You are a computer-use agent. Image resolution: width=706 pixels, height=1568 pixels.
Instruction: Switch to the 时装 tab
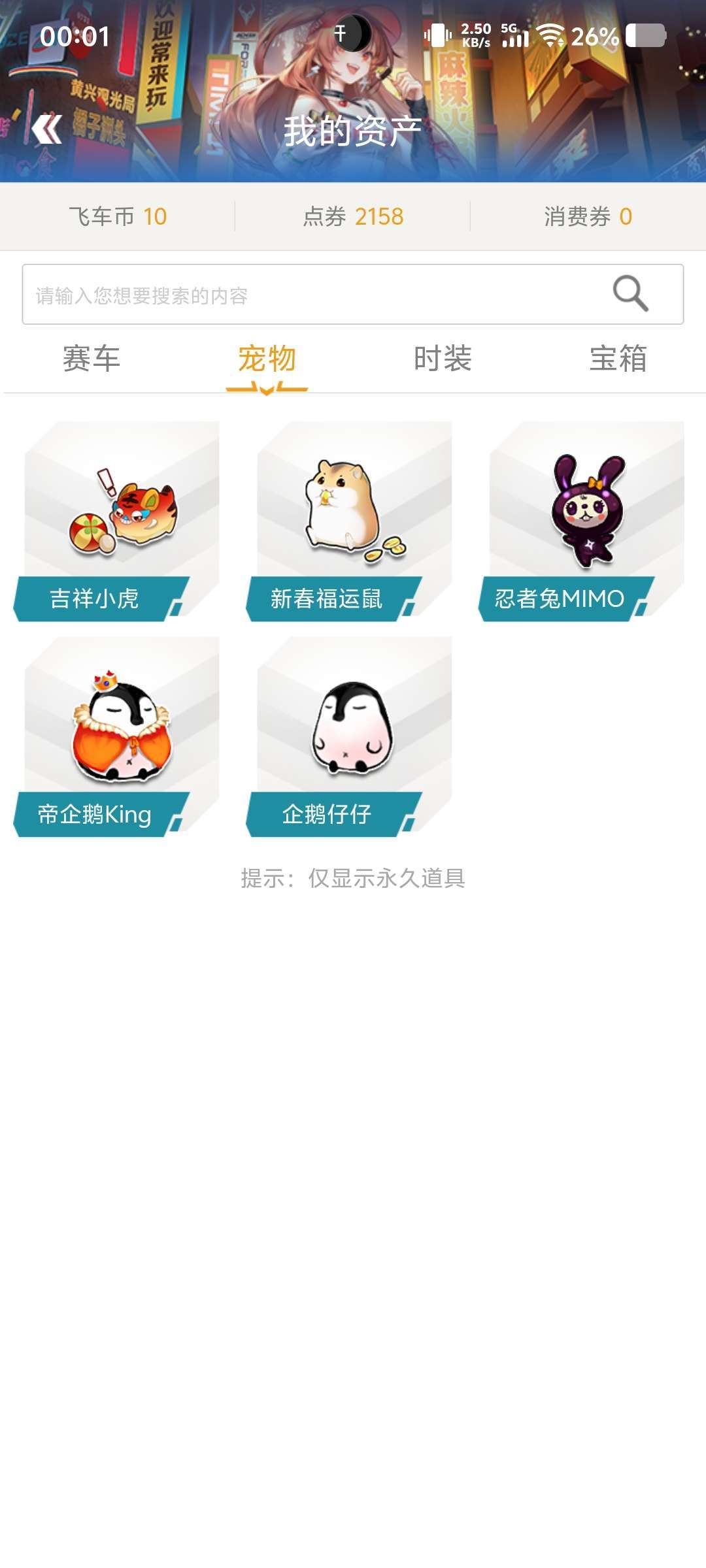[443, 359]
